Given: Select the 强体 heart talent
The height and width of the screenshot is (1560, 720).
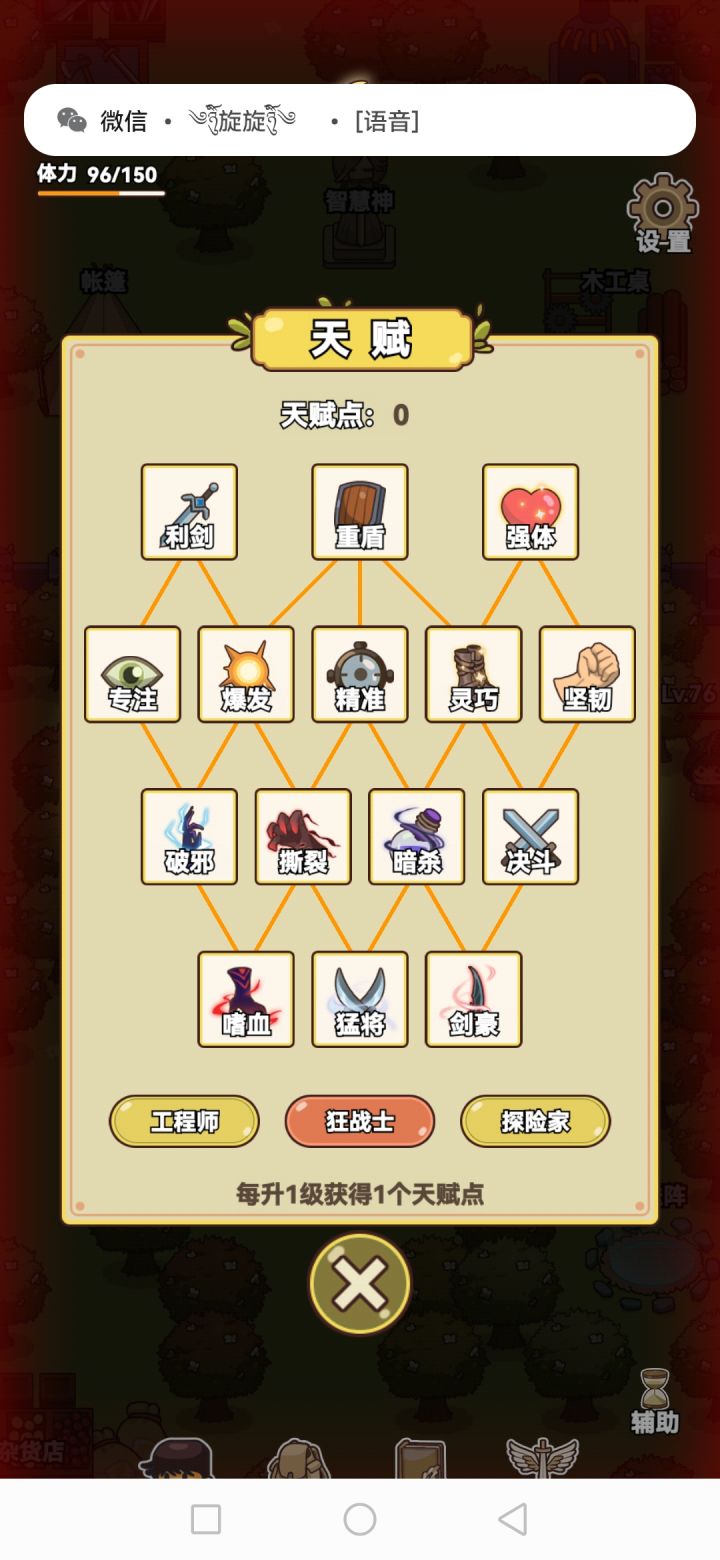Looking at the screenshot, I should click(530, 511).
